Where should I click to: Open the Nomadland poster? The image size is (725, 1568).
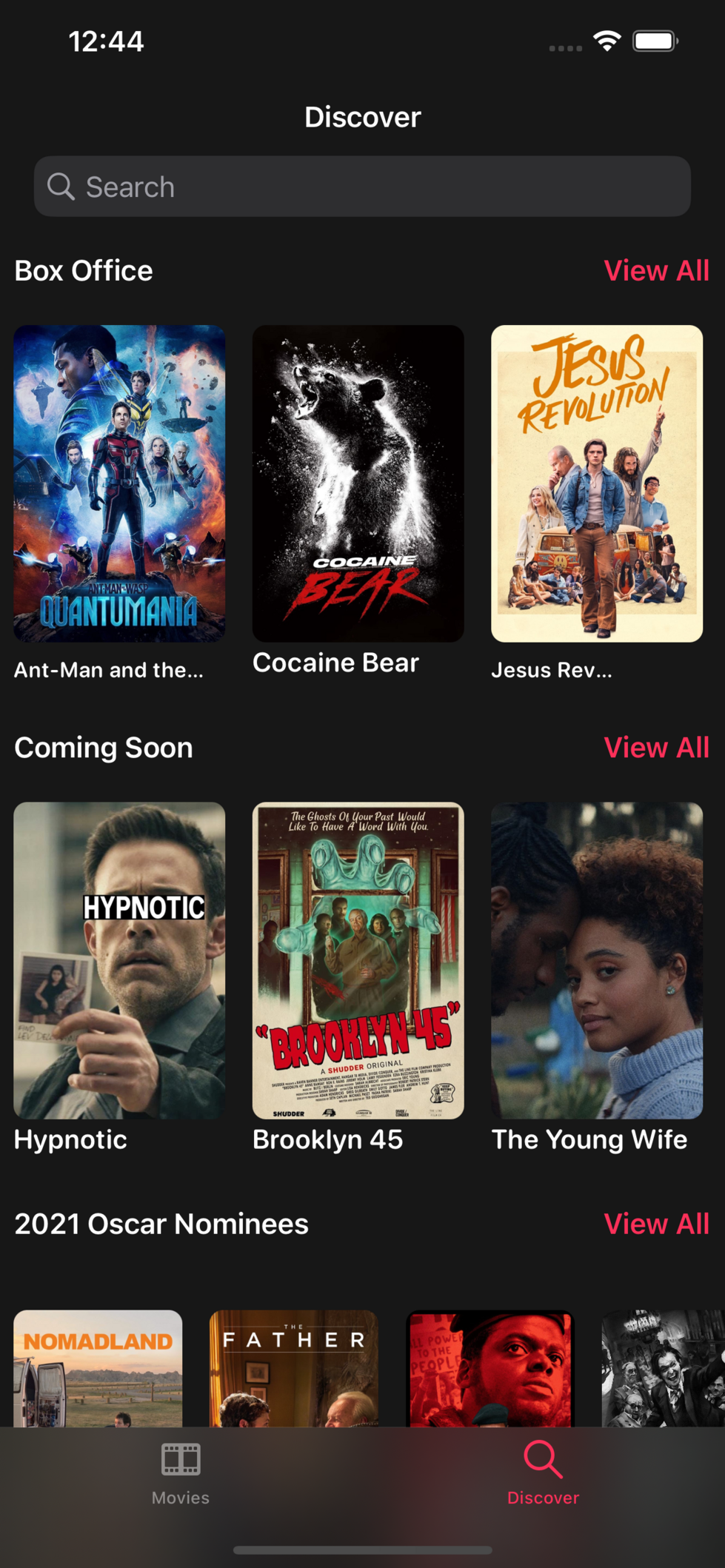pos(98,1368)
